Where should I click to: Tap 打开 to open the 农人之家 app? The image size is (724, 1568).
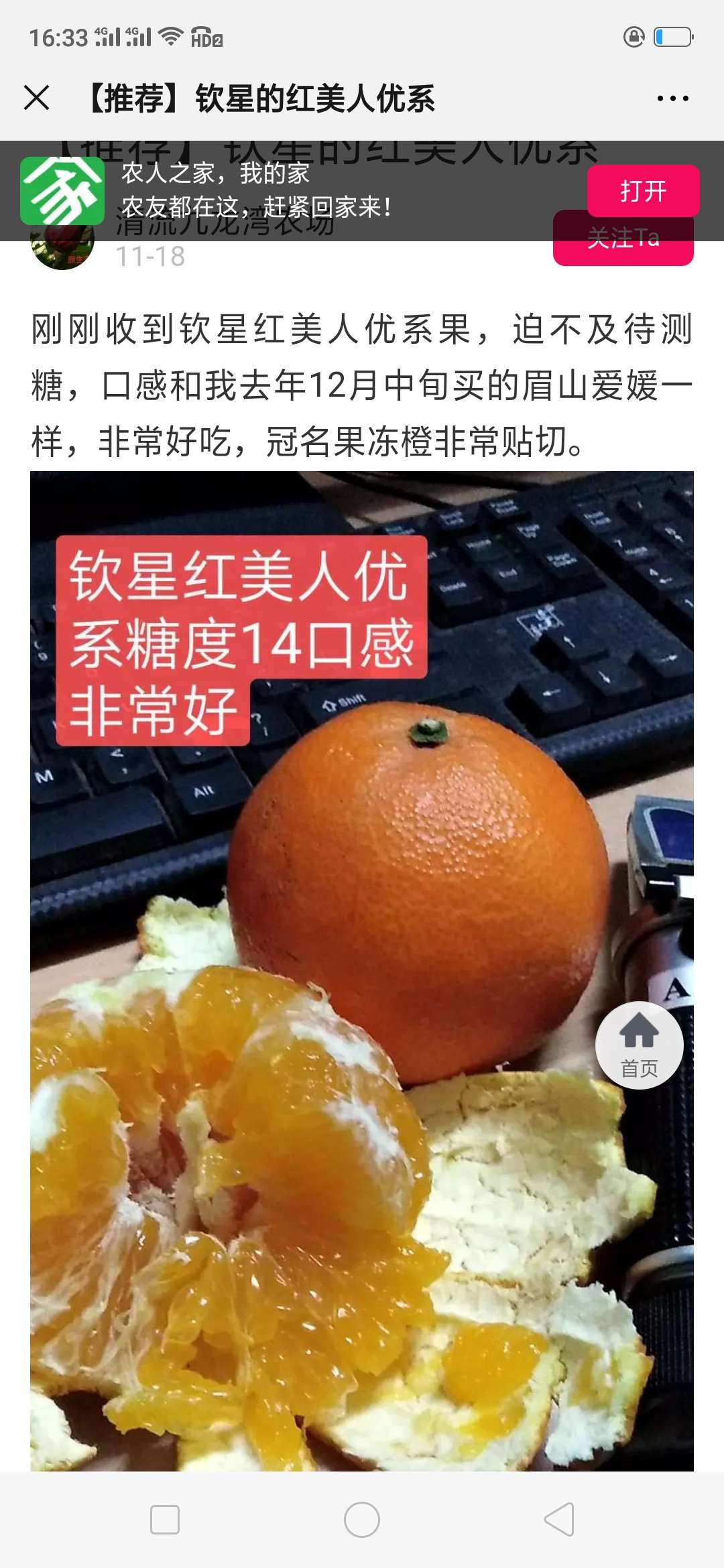tap(643, 191)
